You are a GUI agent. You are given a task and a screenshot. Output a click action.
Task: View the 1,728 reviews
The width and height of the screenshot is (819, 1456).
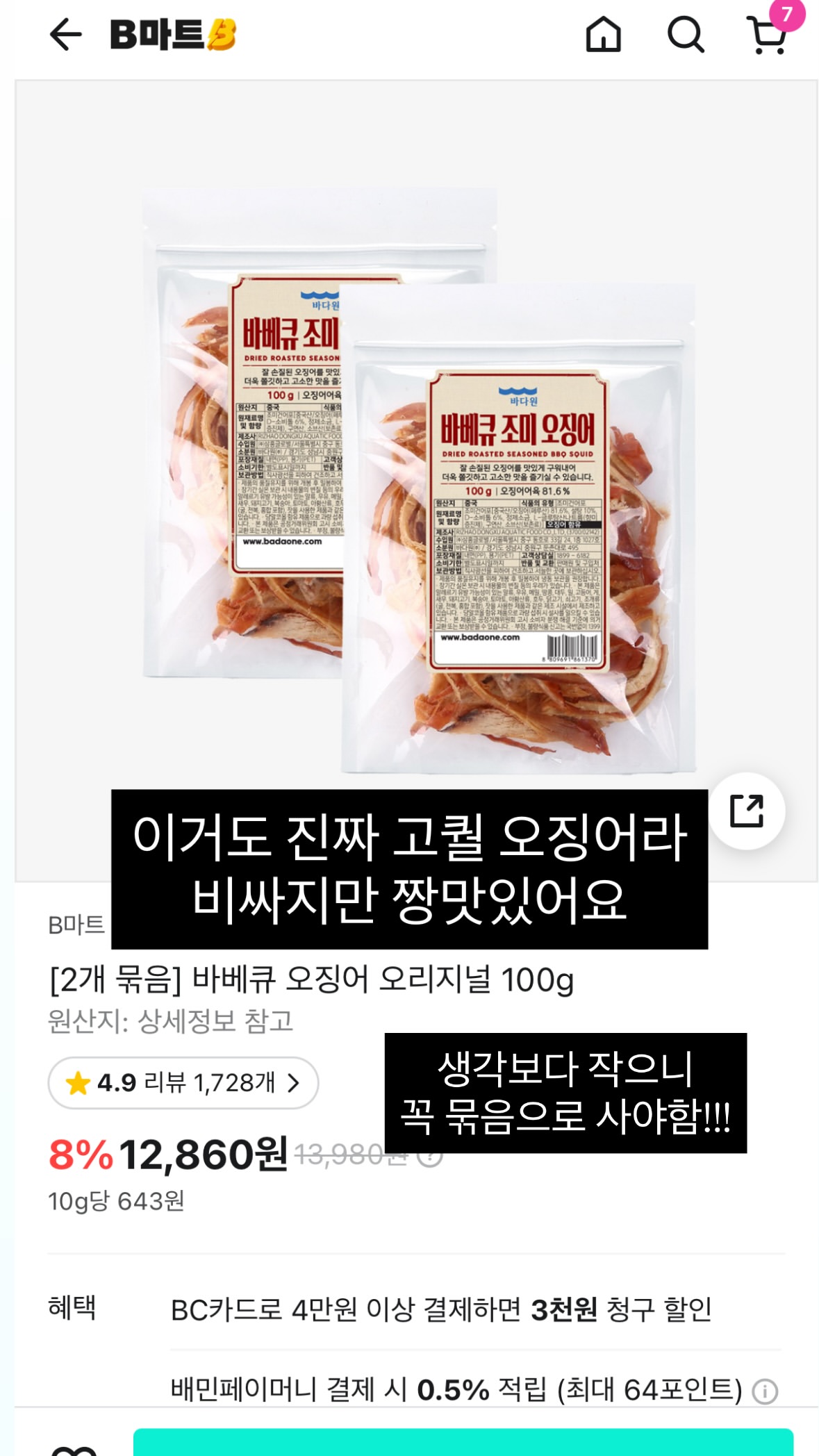(x=183, y=1082)
